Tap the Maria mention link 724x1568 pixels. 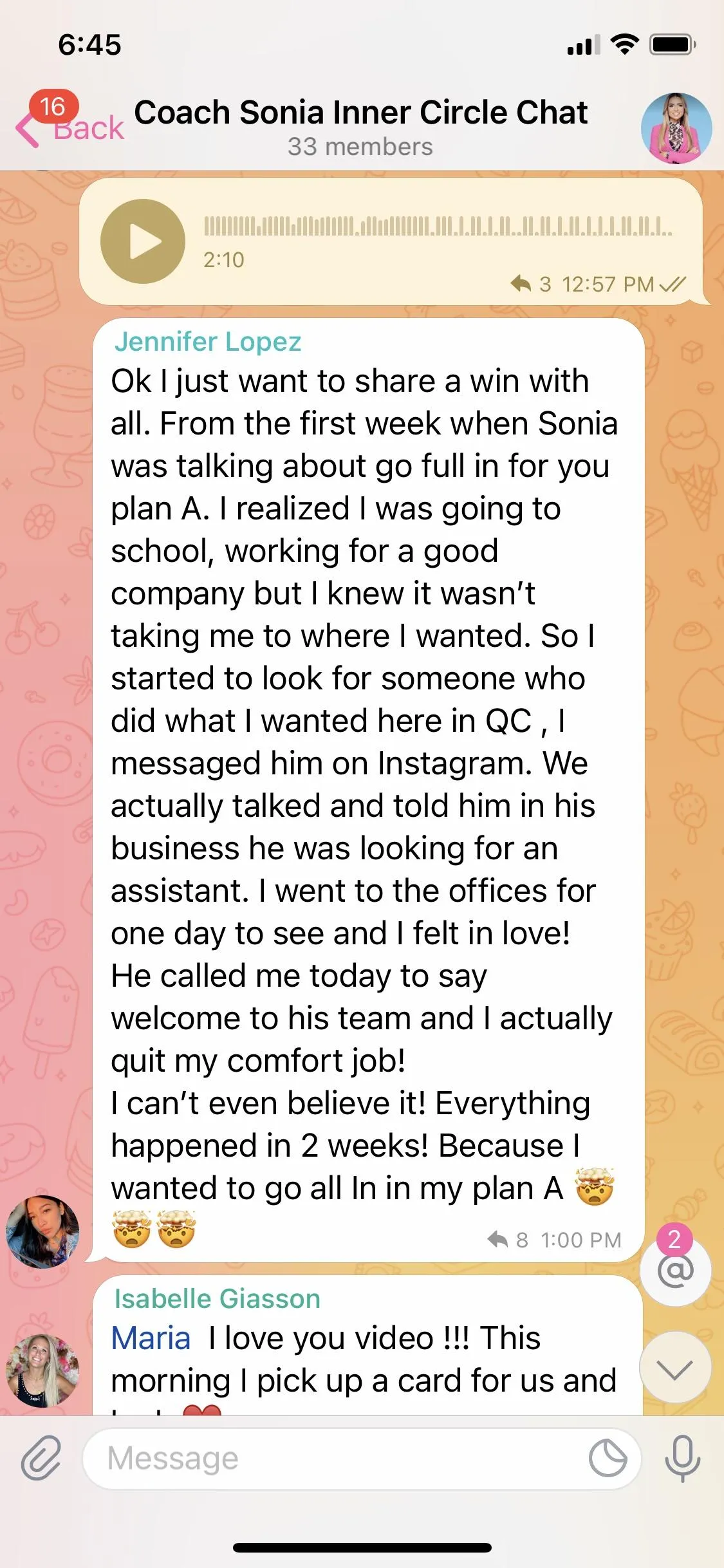point(151,1338)
